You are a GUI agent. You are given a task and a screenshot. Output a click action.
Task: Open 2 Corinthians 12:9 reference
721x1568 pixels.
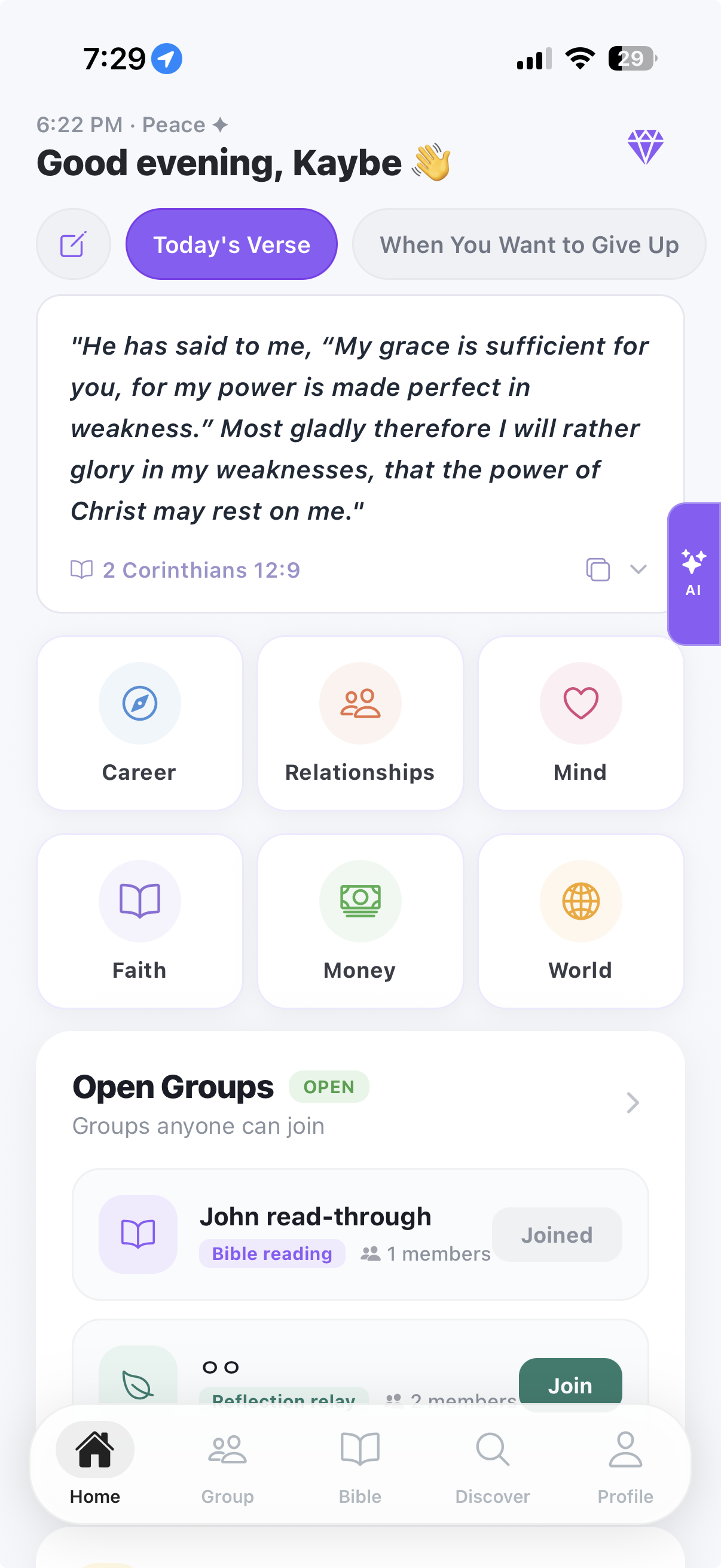pyautogui.click(x=201, y=570)
